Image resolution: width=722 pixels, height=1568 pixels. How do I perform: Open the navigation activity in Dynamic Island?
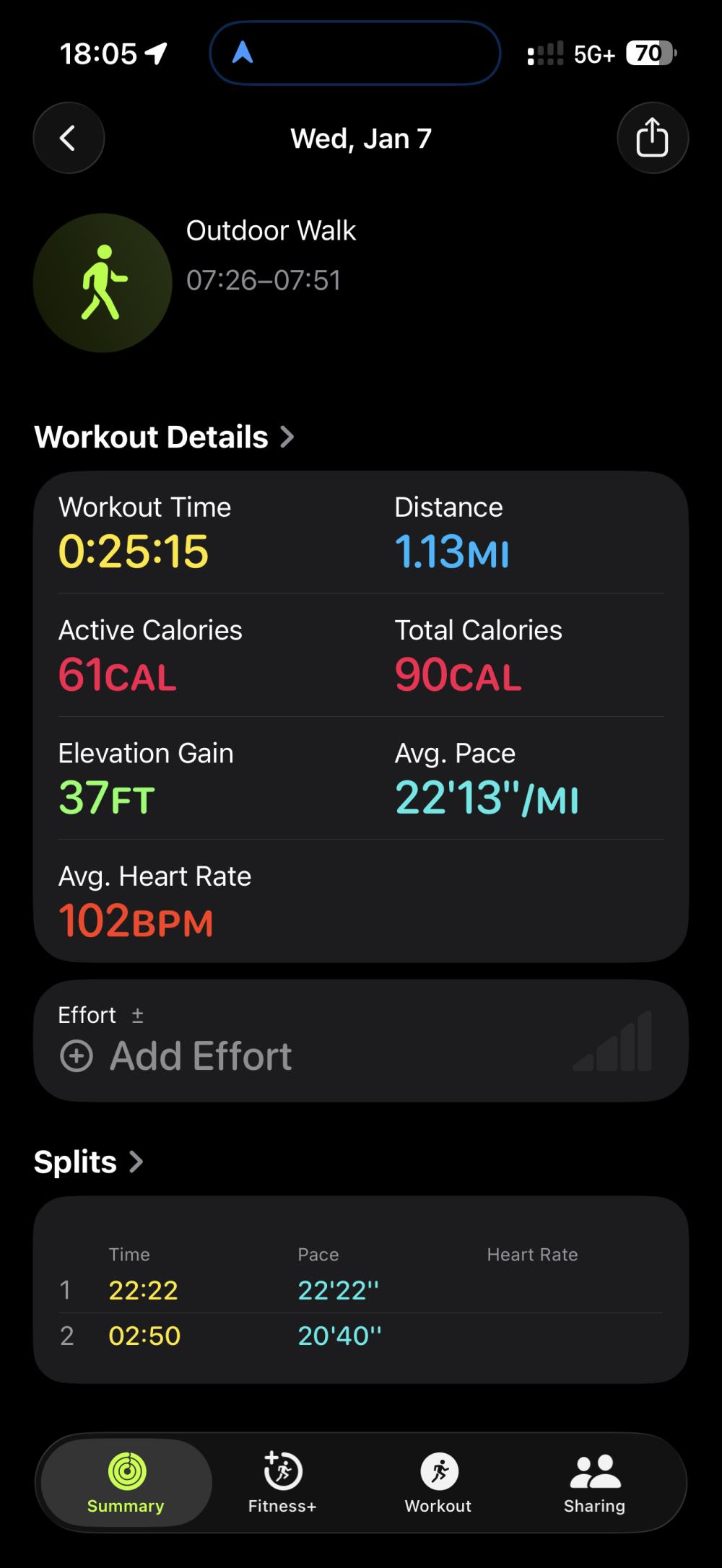pos(355,53)
